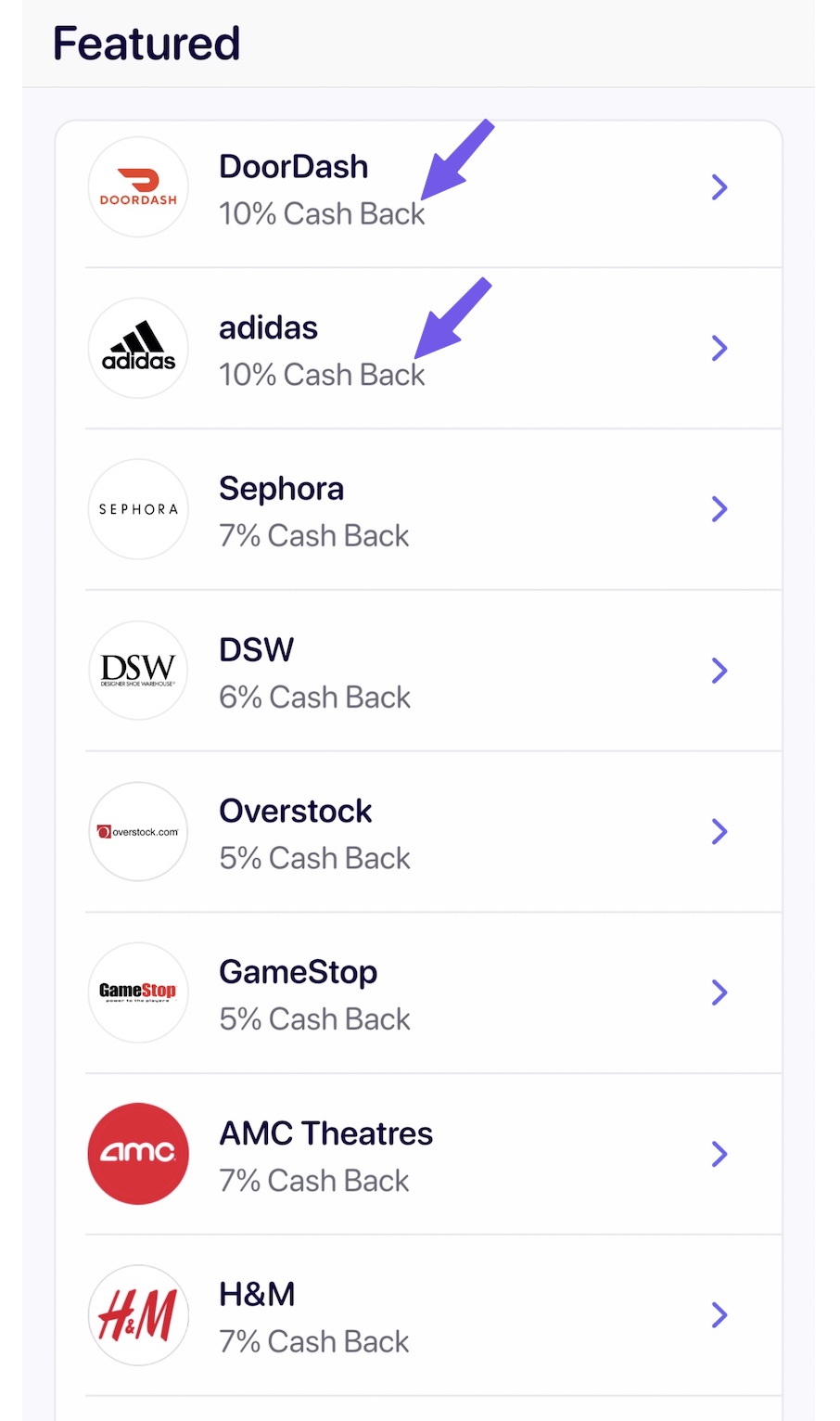View the Sephora cash back details

pos(417,510)
